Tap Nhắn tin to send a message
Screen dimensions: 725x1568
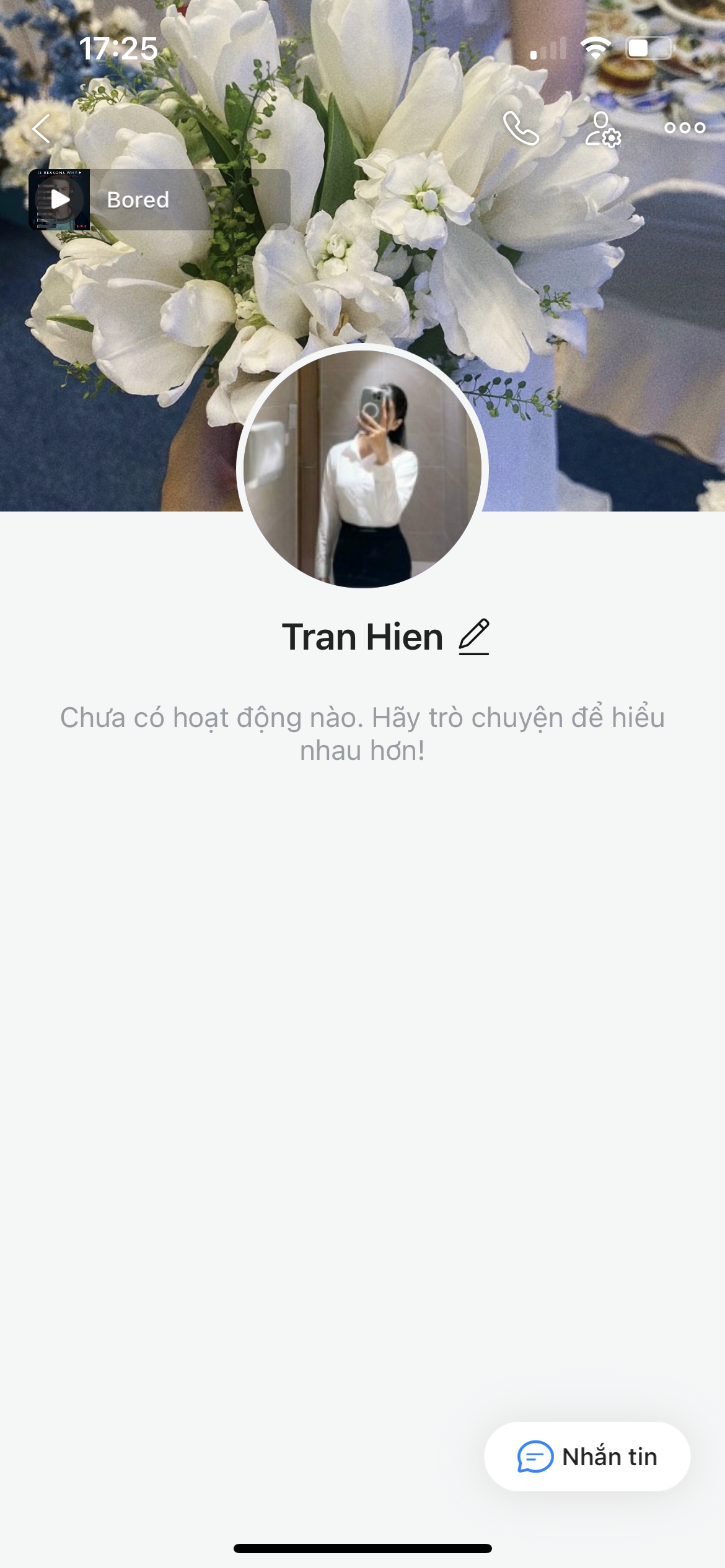point(587,1456)
